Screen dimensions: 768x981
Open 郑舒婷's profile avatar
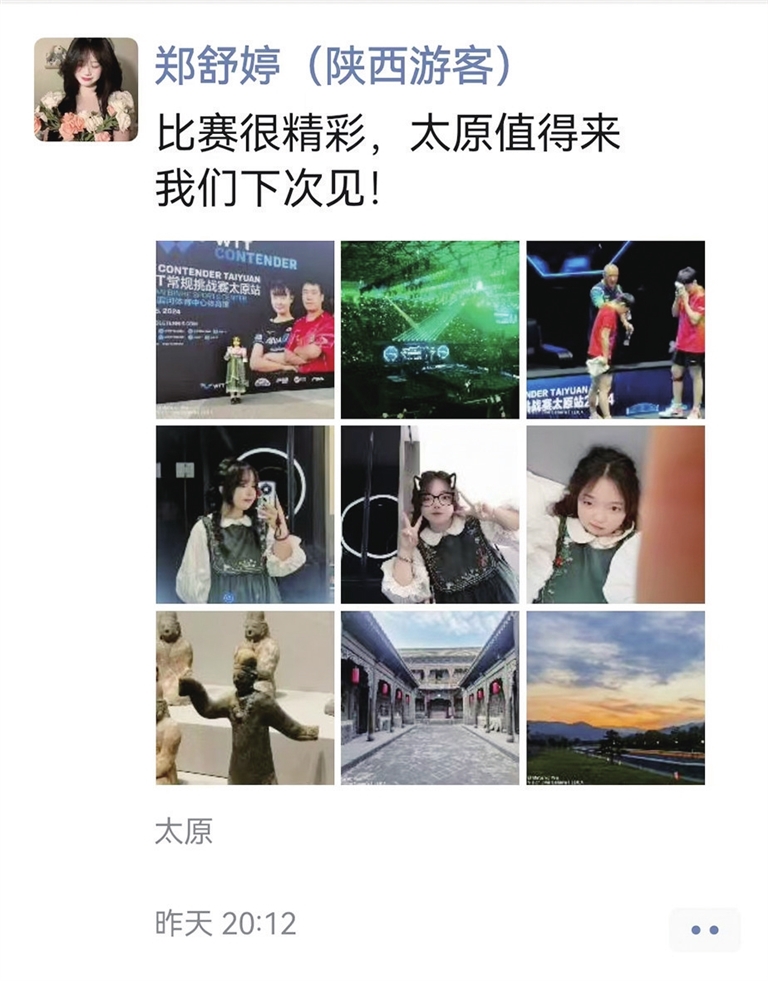[86, 89]
